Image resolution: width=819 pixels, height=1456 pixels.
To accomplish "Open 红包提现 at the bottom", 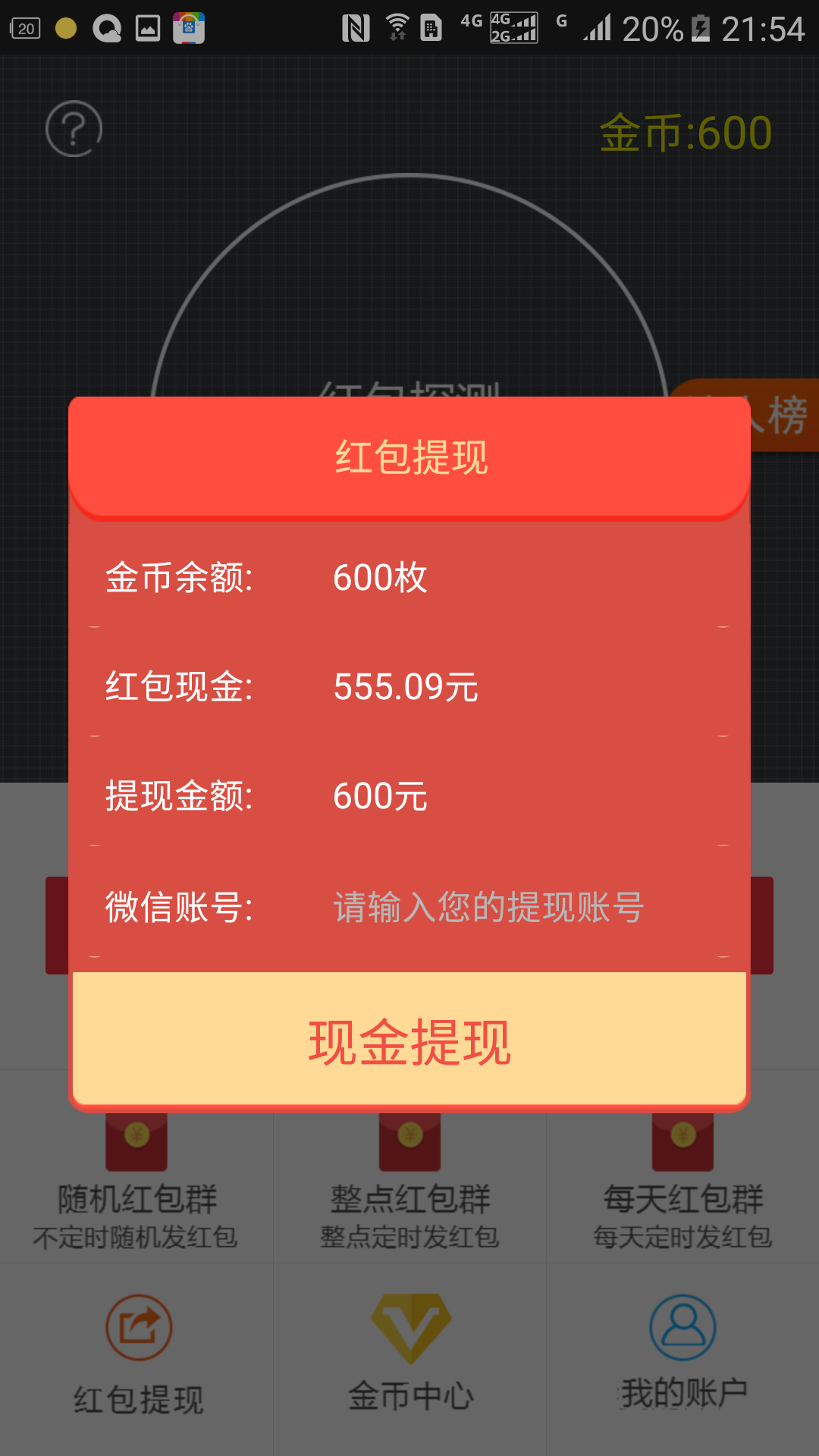I will click(x=138, y=1354).
